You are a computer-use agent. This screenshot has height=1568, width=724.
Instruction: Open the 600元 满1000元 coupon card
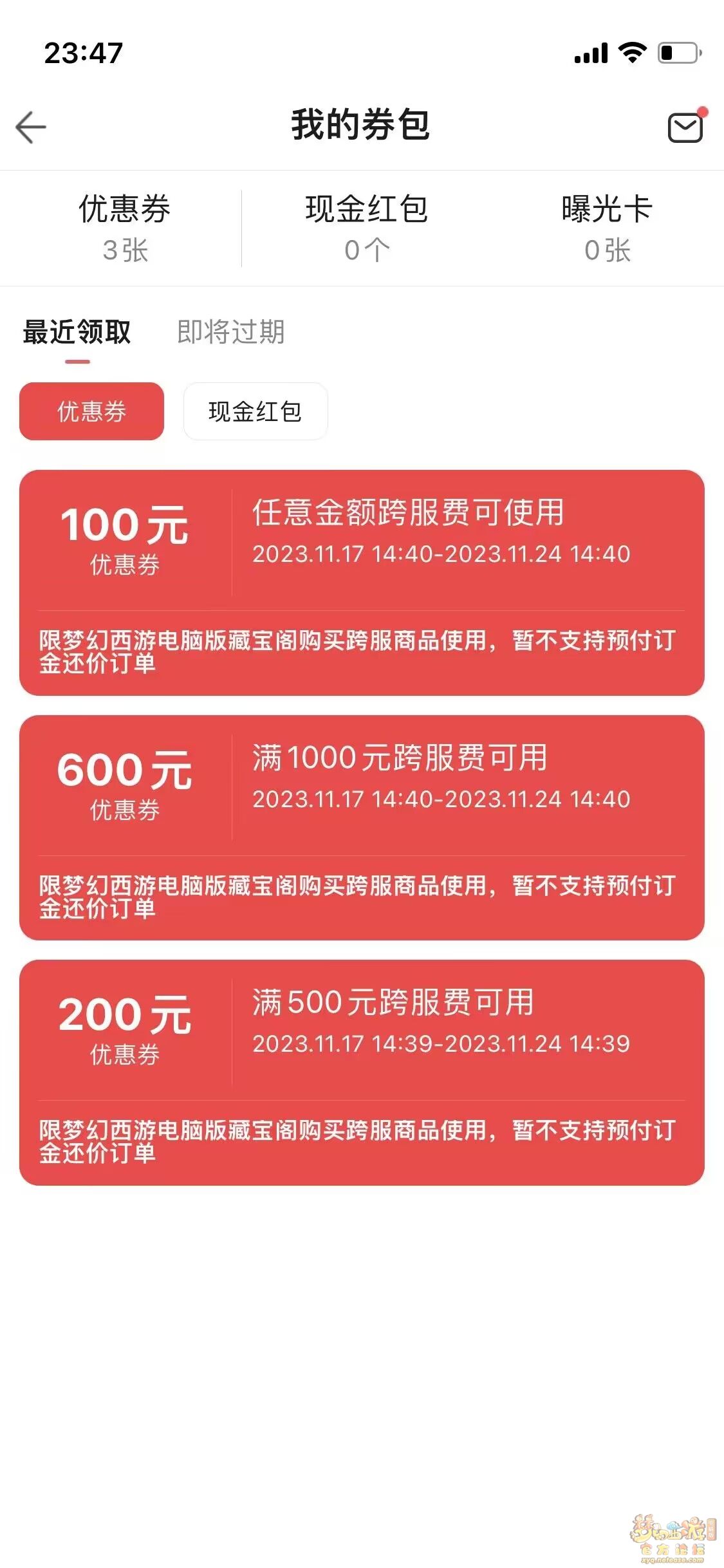point(362,828)
